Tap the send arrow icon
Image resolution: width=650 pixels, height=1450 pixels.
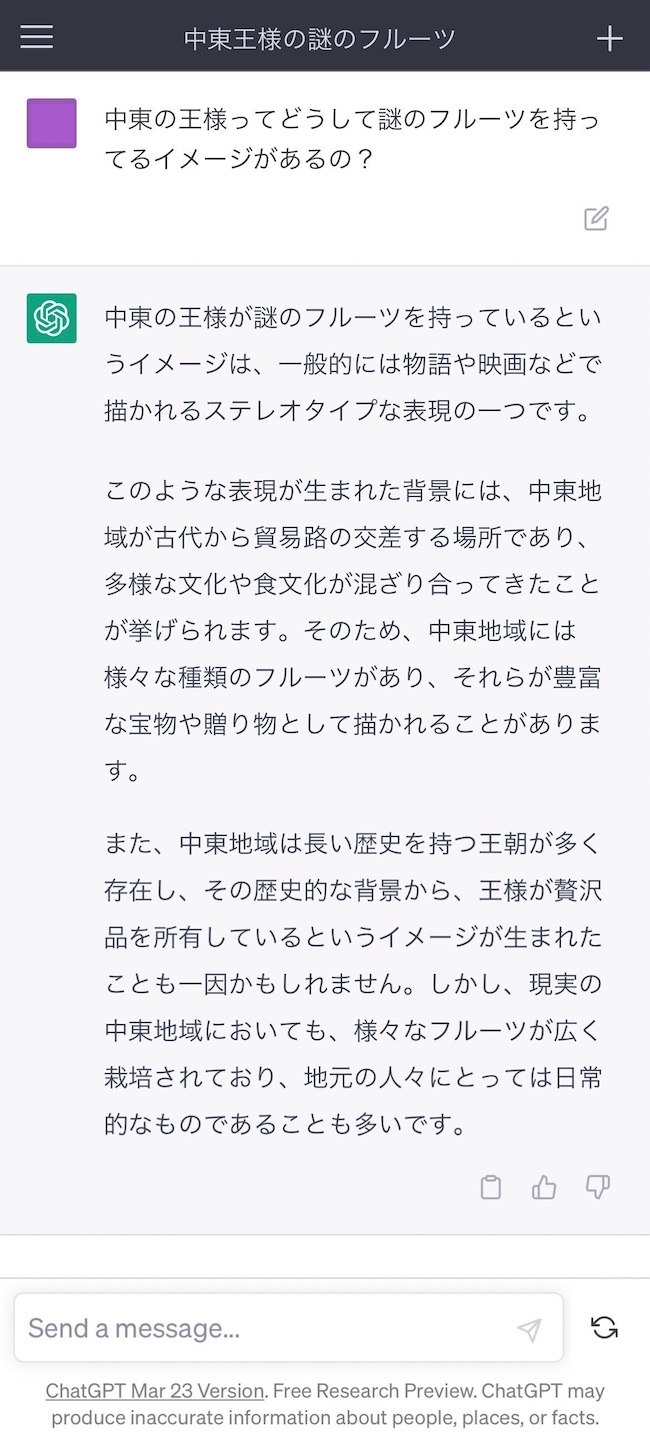[x=529, y=1328]
